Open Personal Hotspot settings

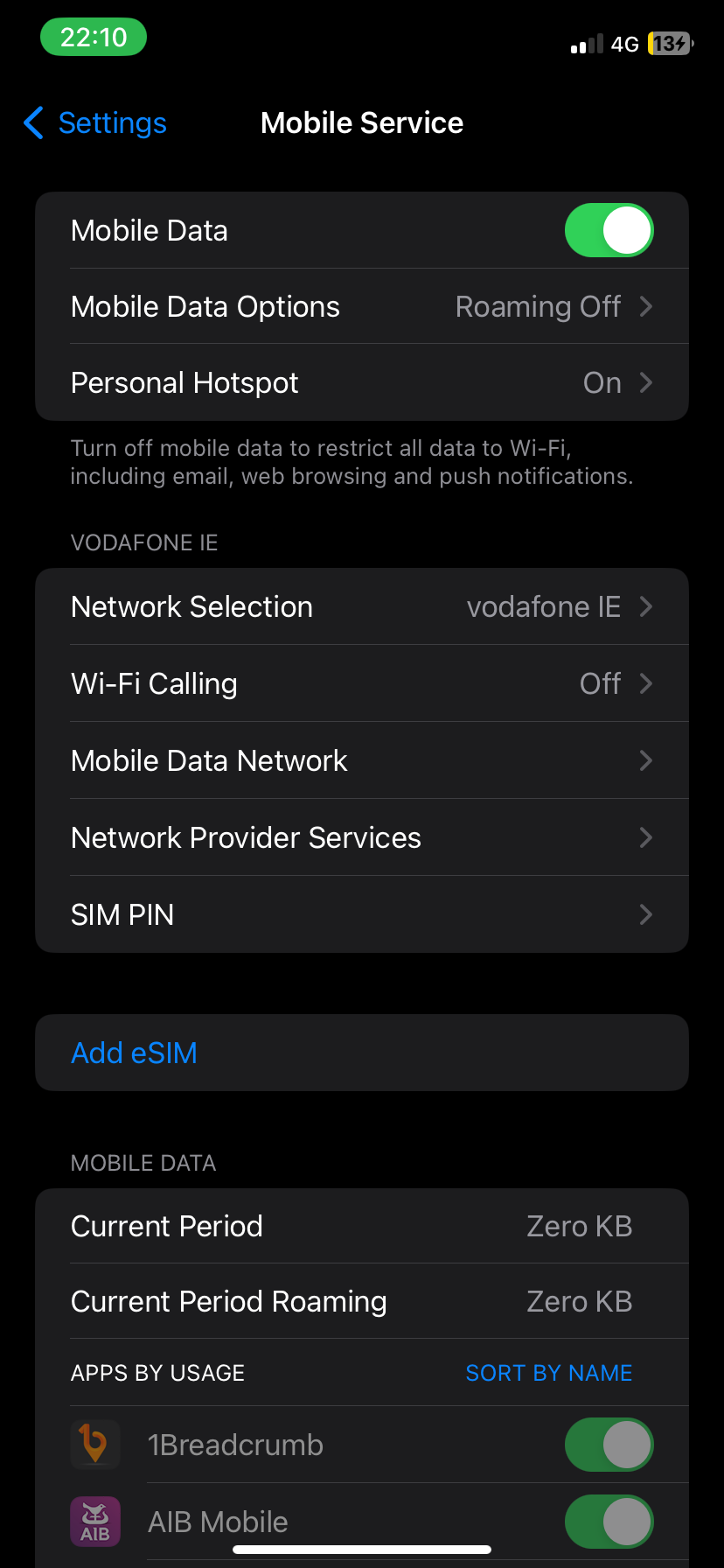tap(362, 382)
